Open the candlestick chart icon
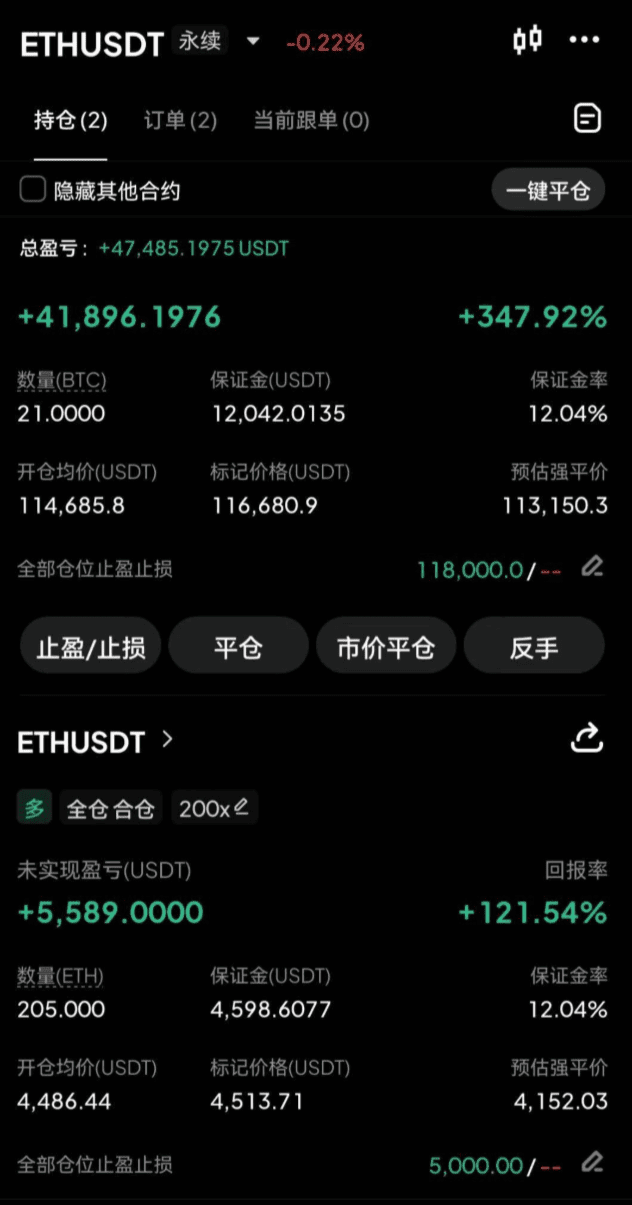The height and width of the screenshot is (1205, 632). coord(527,41)
